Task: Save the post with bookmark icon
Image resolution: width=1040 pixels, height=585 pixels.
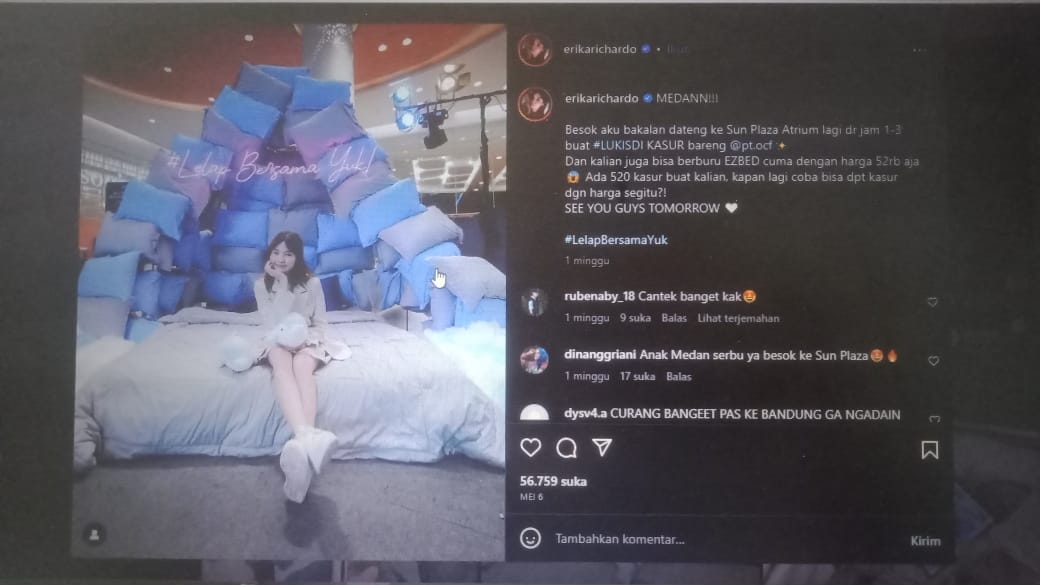Action: (x=929, y=450)
